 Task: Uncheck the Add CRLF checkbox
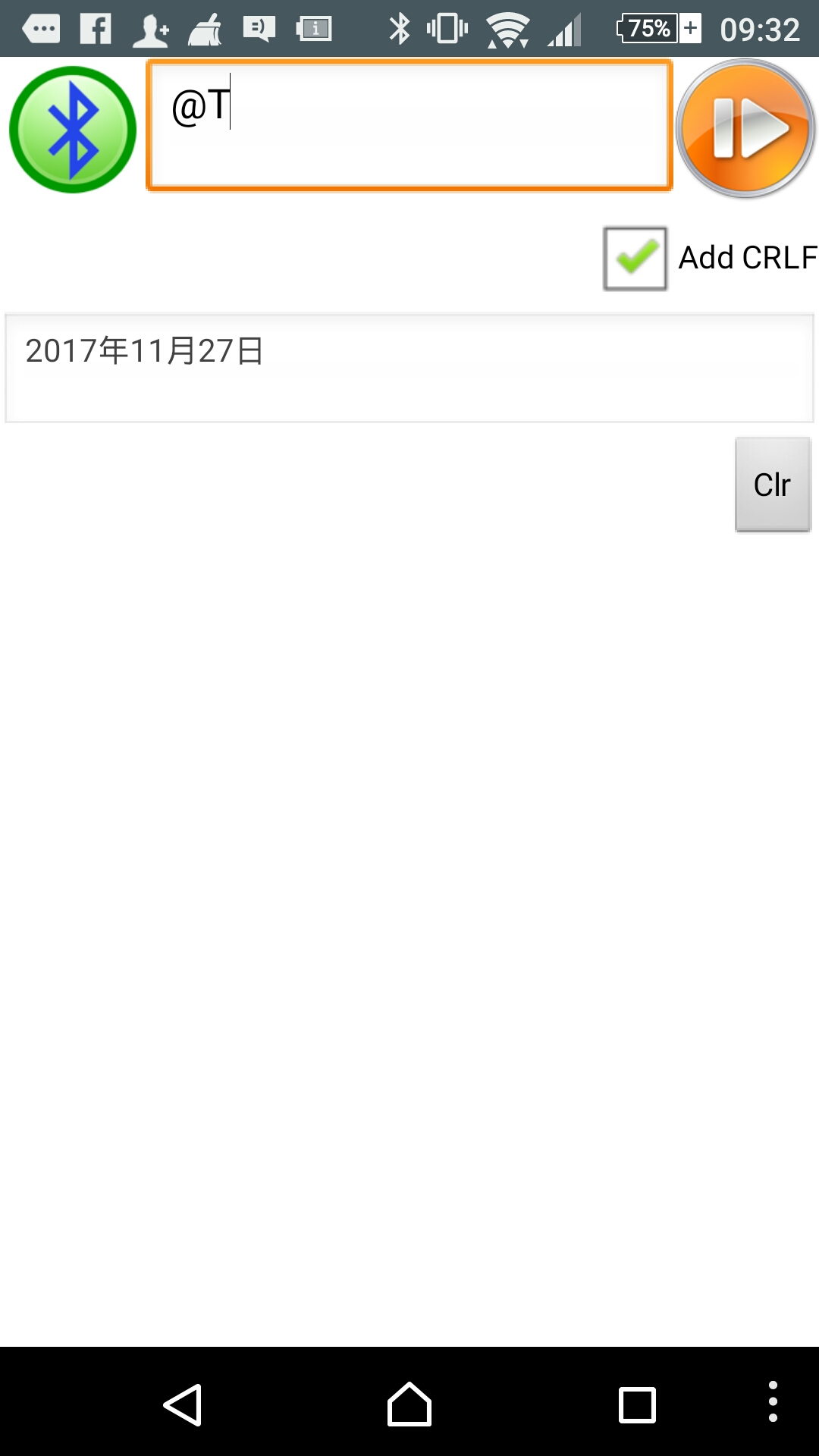[x=635, y=259]
